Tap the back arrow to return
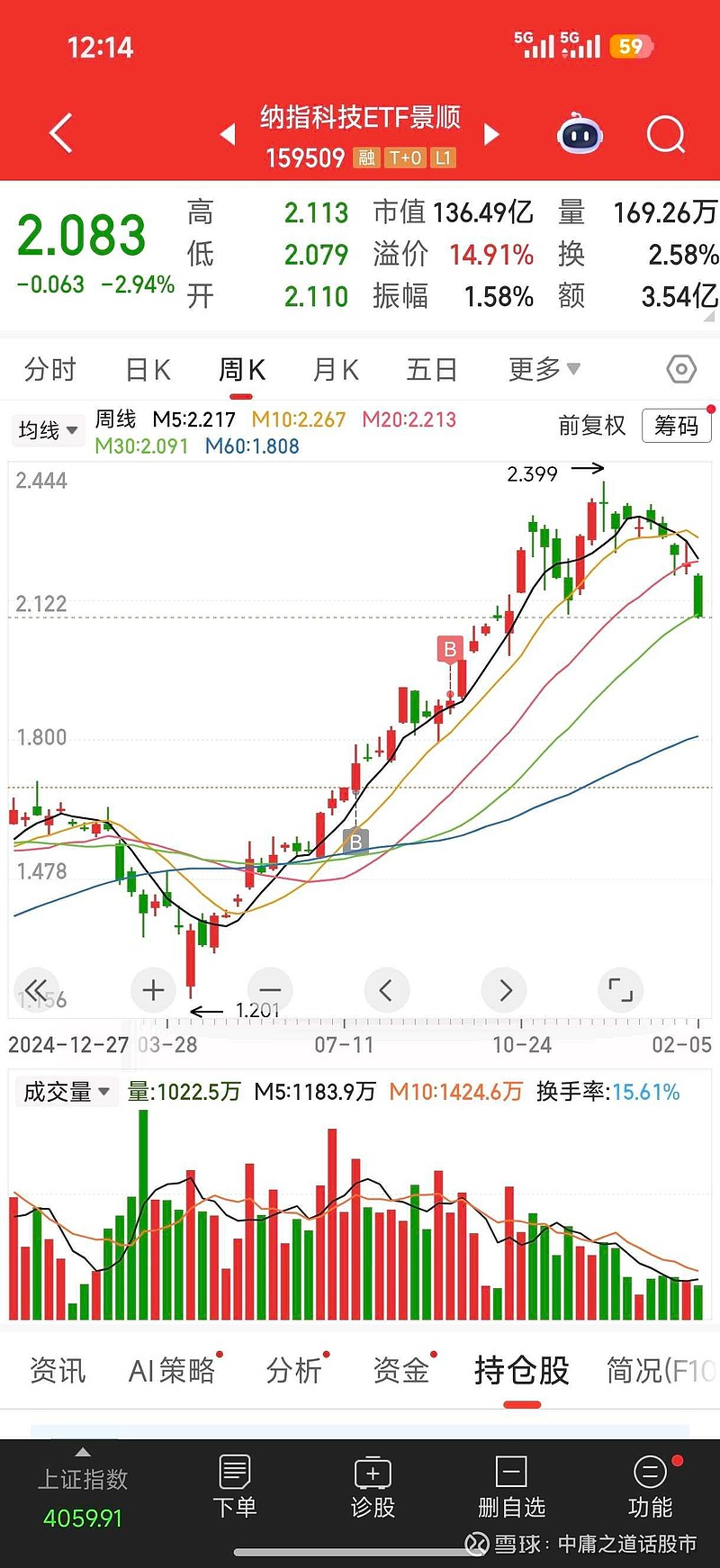The width and height of the screenshot is (720, 1568). [59, 132]
